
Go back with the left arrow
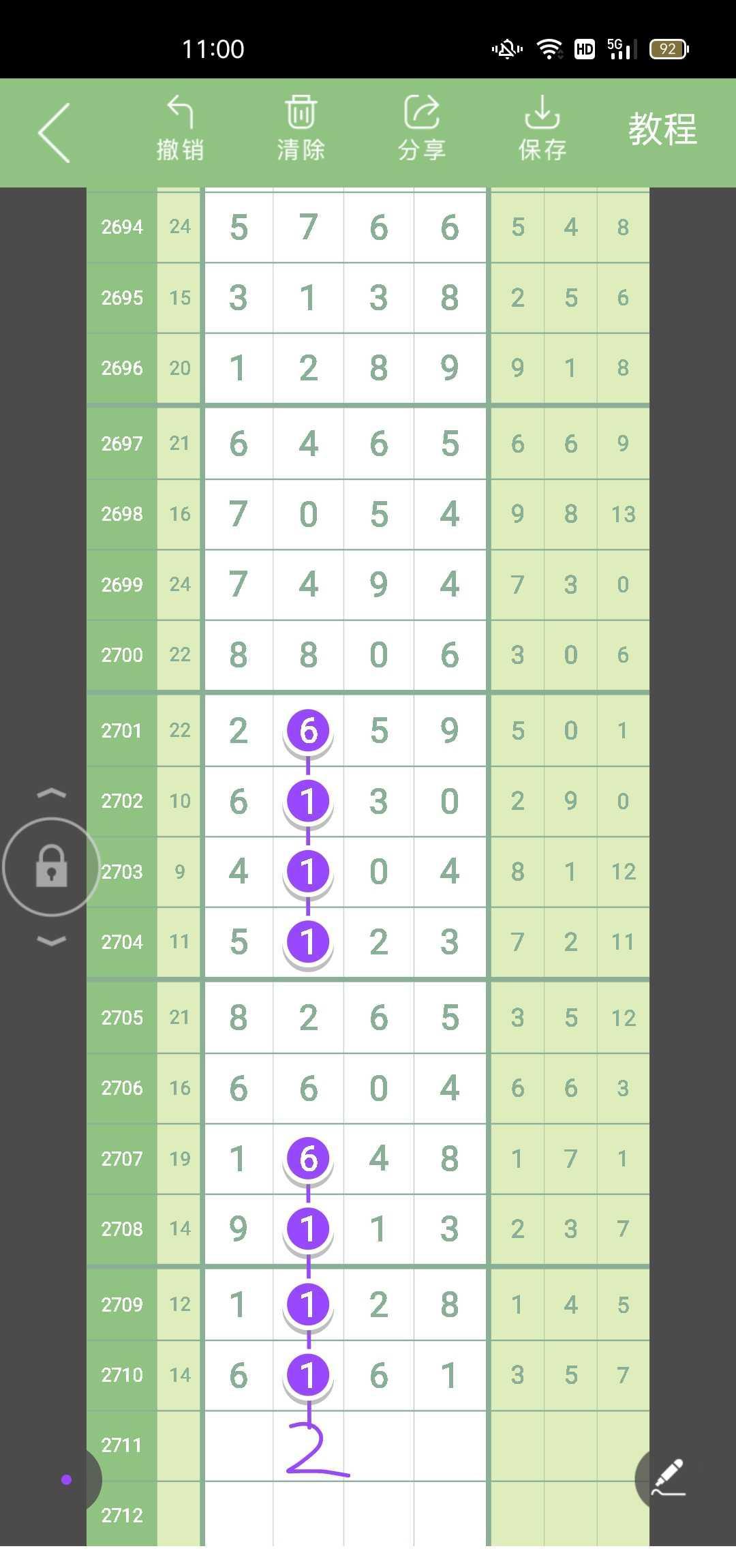pyautogui.click(x=55, y=133)
